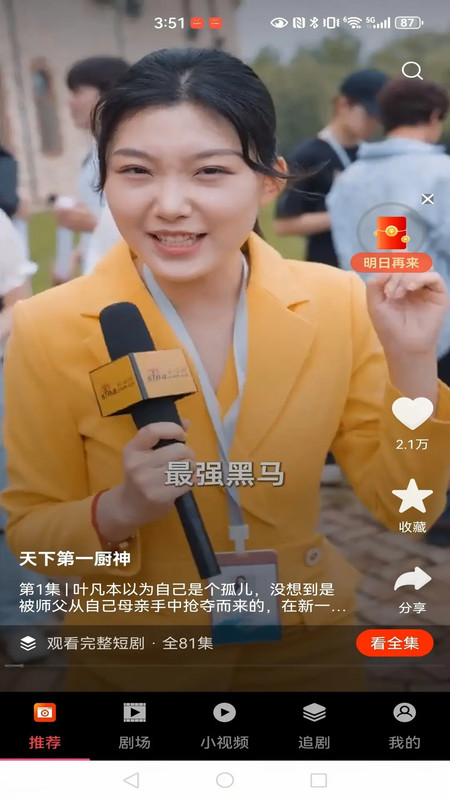Open the drama title 天下第一厨神
This screenshot has width=450, height=800.
75,559
